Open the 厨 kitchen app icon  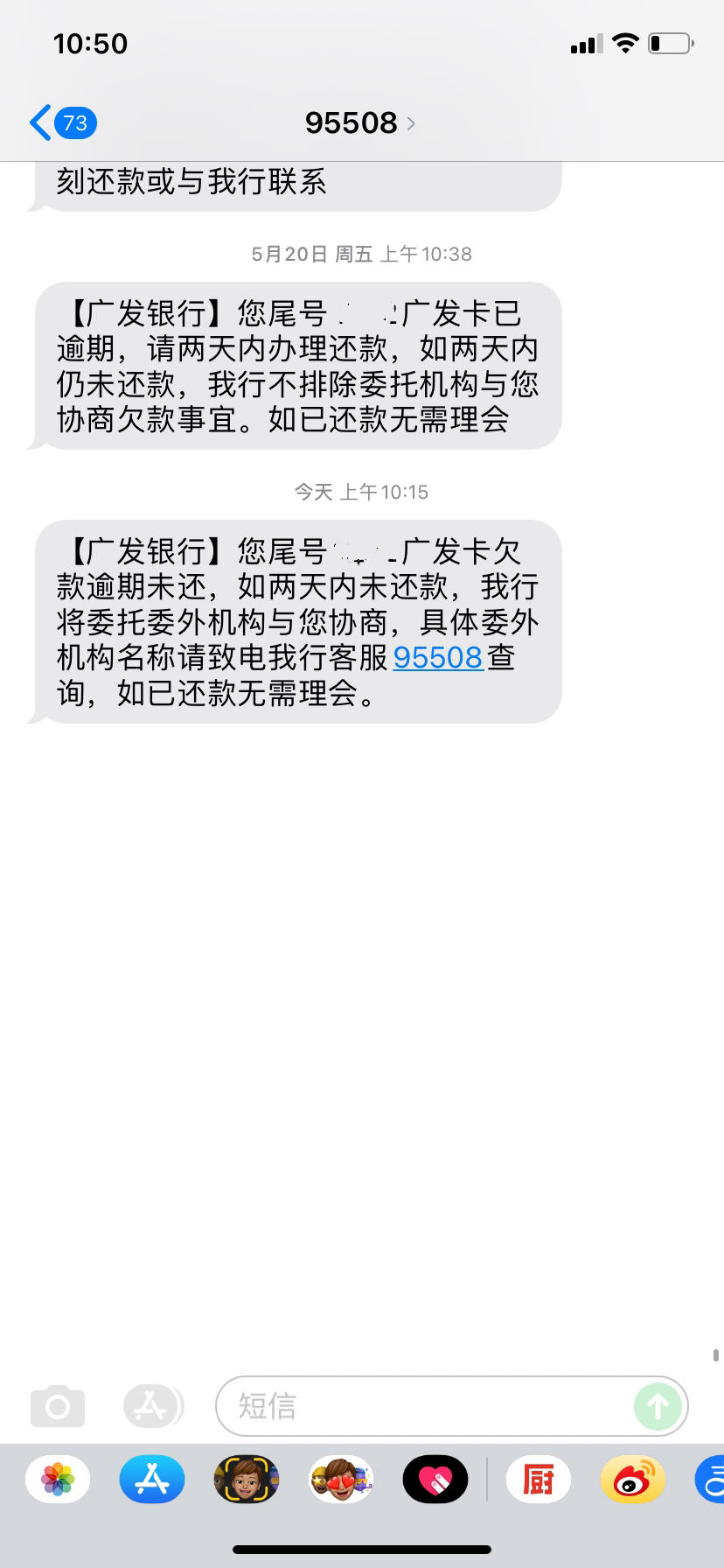pos(538,1479)
